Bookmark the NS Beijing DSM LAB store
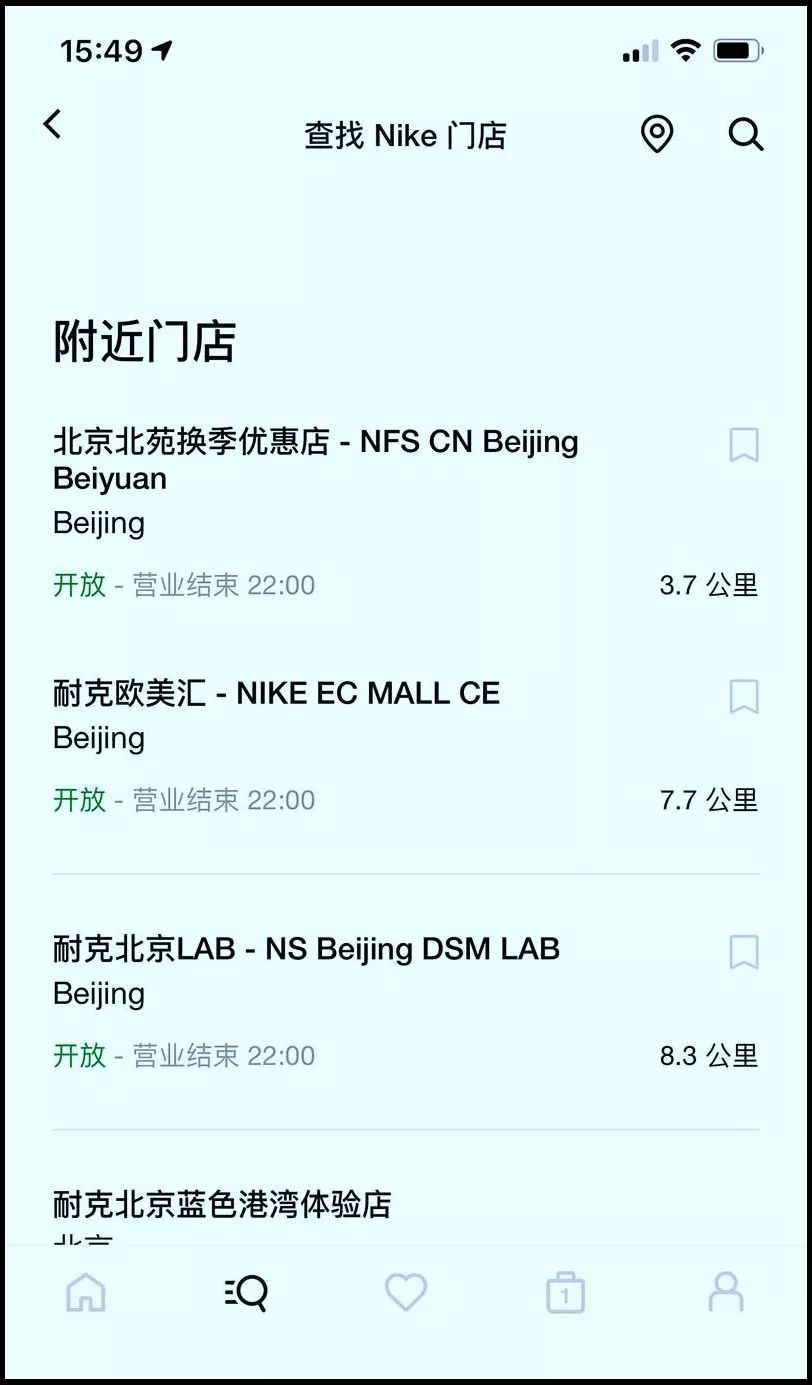Screen dimensions: 812x1385 pyautogui.click(x=743, y=952)
